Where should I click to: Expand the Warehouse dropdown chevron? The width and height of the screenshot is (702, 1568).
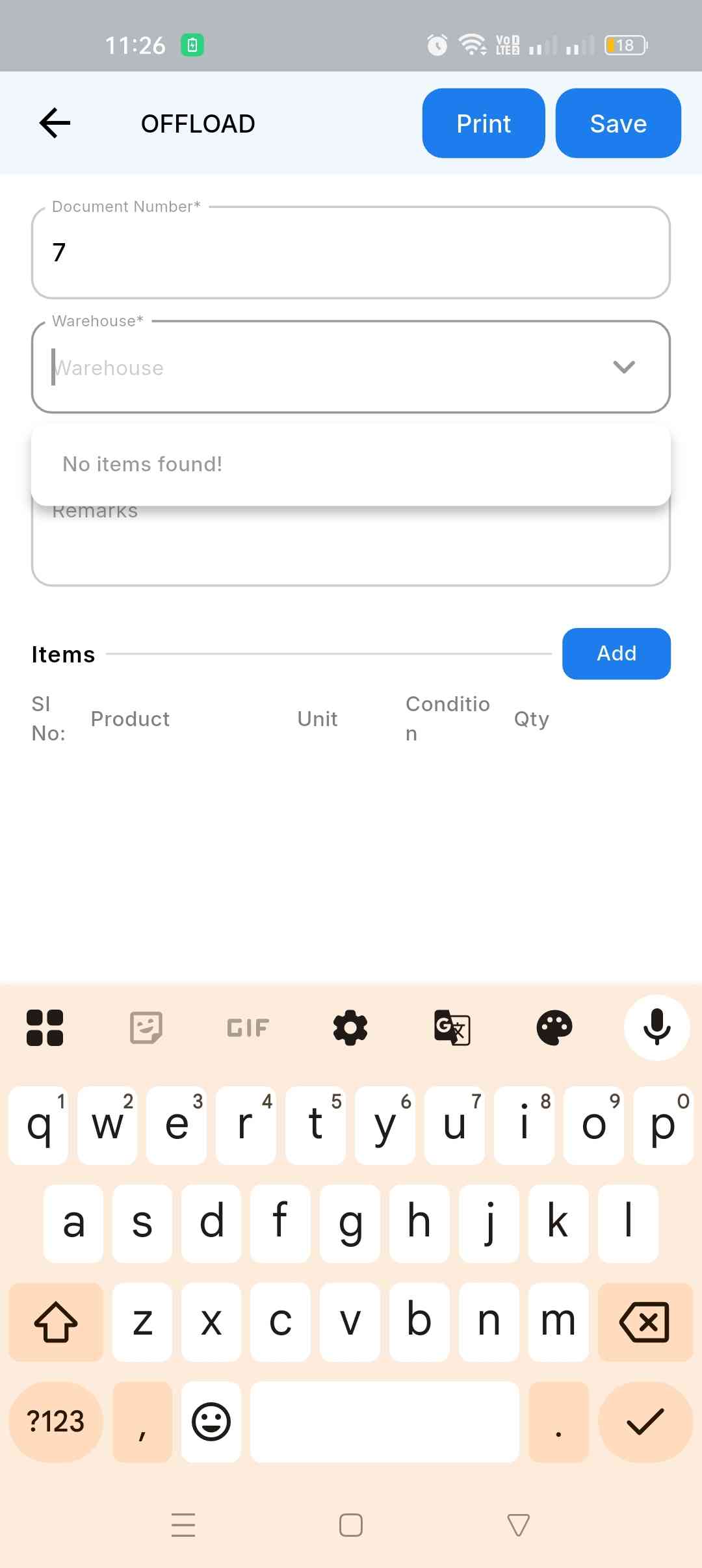pos(623,367)
